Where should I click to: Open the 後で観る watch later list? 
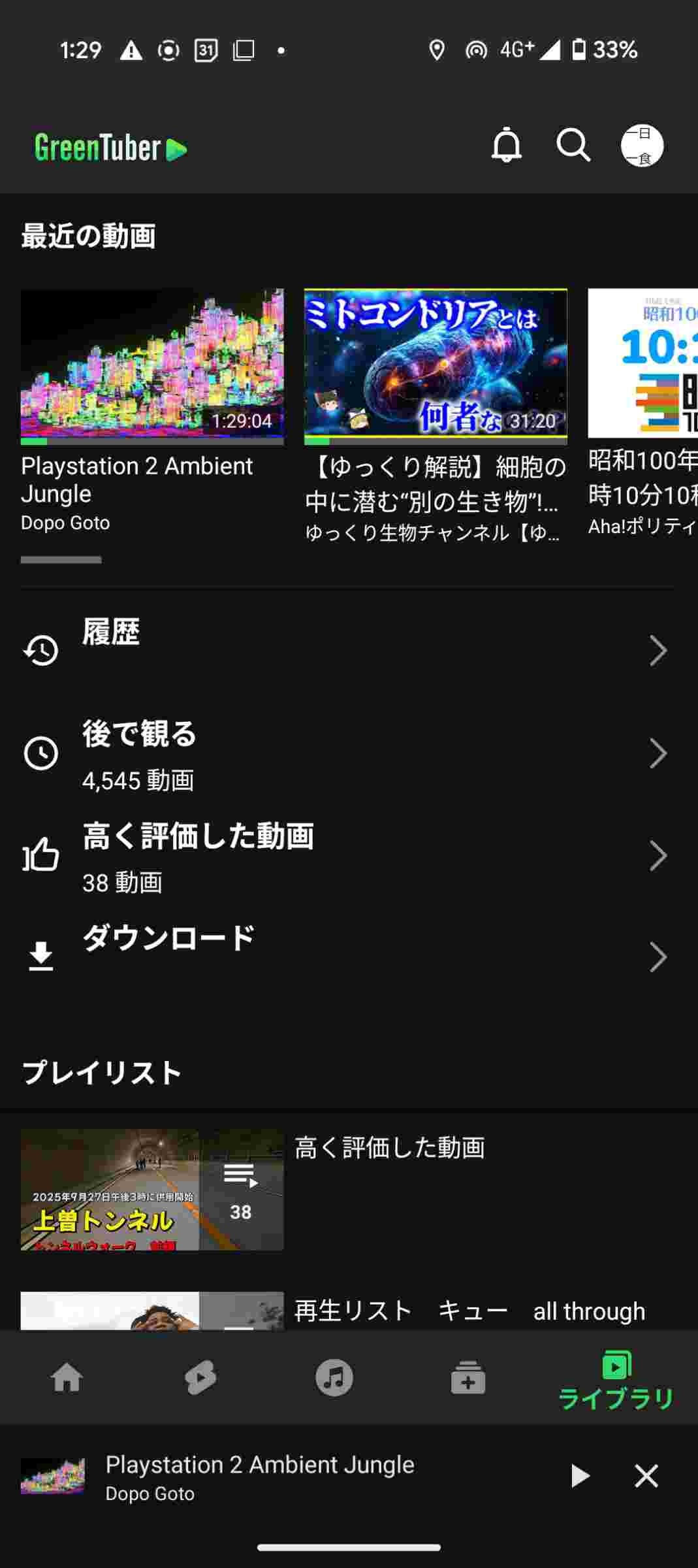click(346, 753)
